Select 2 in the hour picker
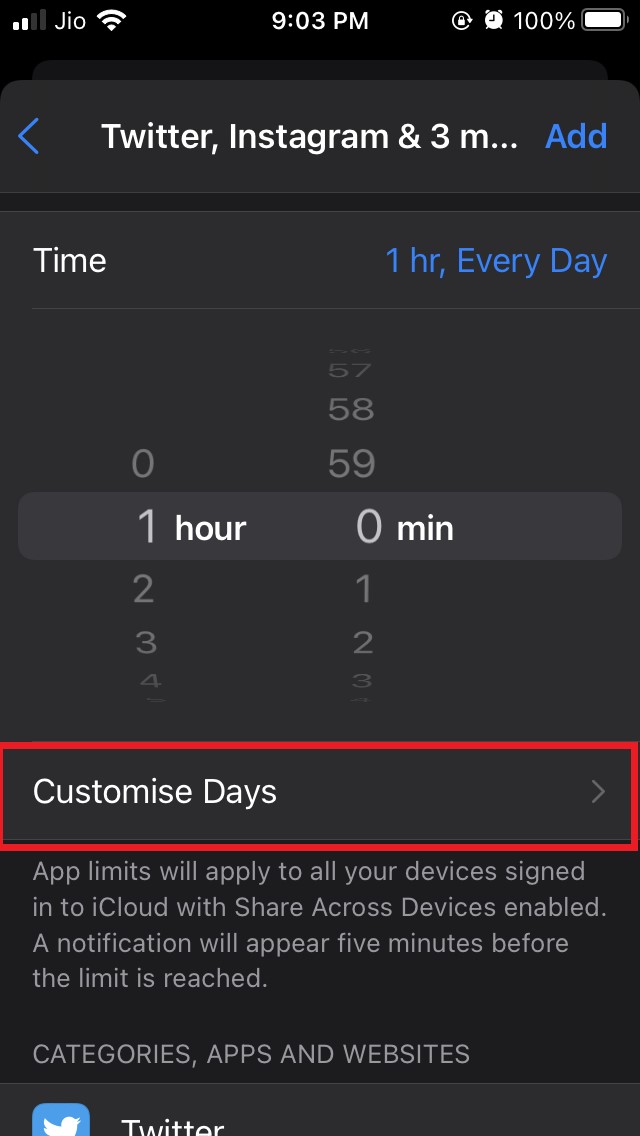The width and height of the screenshot is (640, 1136). (x=144, y=589)
